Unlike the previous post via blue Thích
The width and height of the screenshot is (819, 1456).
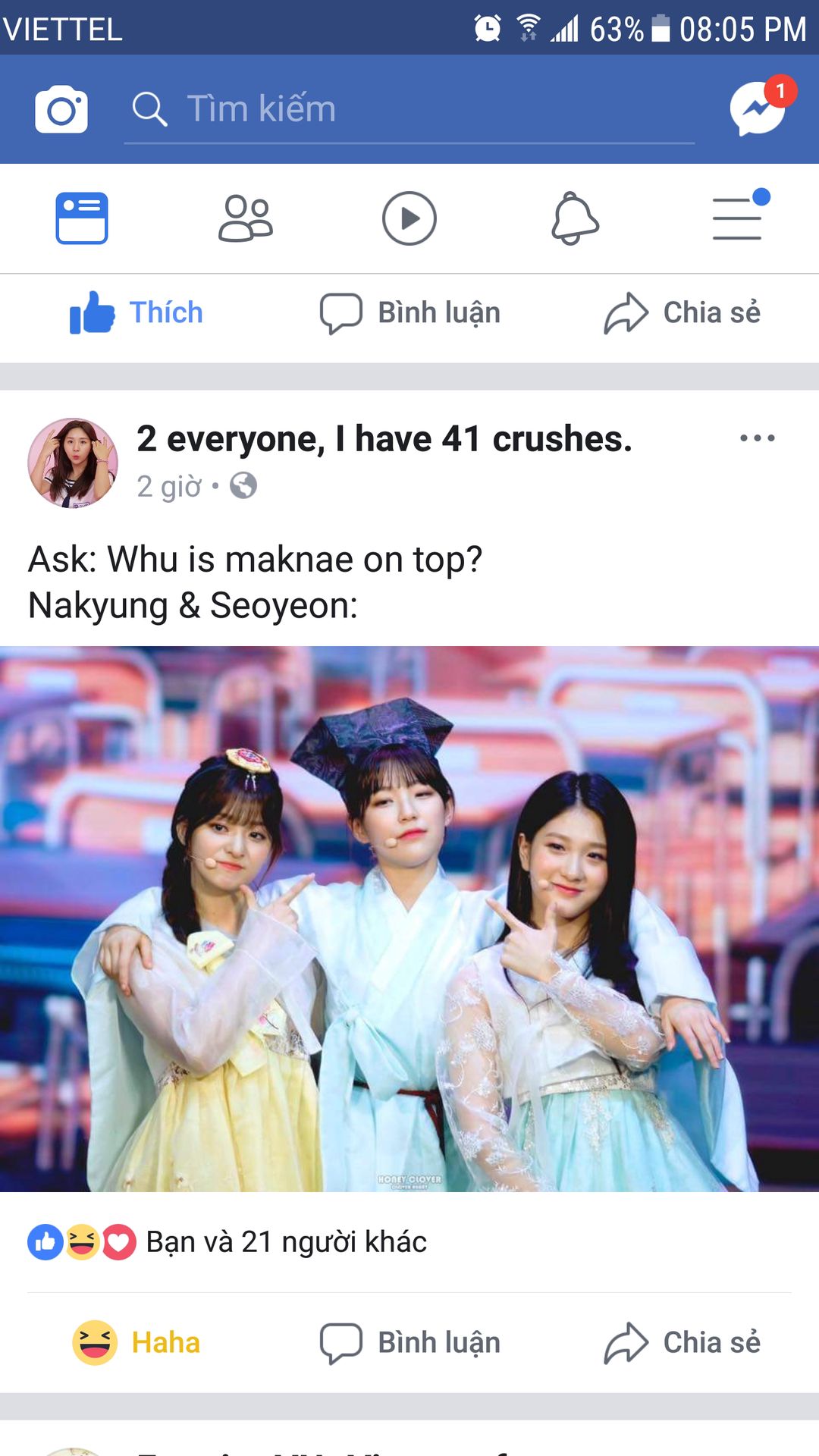[136, 312]
